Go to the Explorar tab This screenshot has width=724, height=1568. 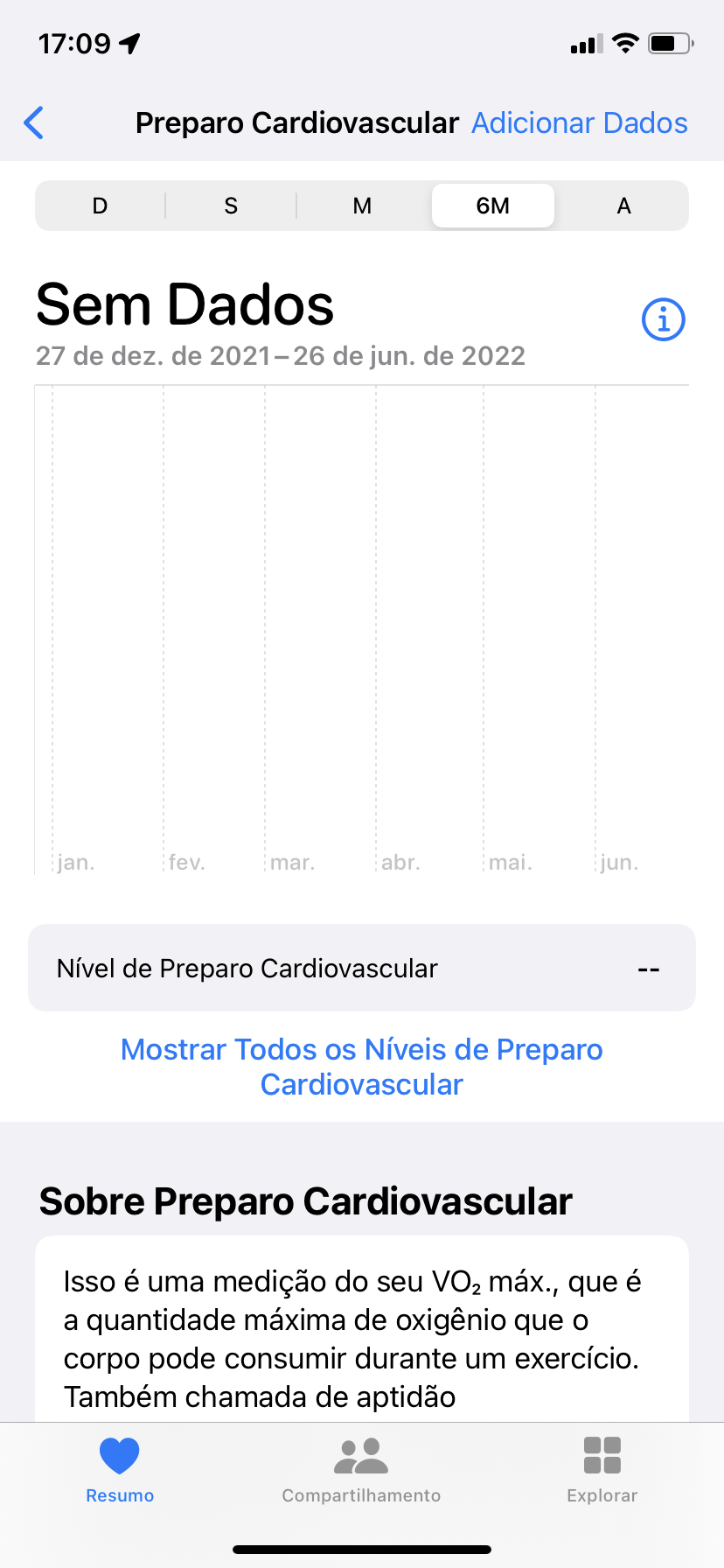coord(602,1470)
